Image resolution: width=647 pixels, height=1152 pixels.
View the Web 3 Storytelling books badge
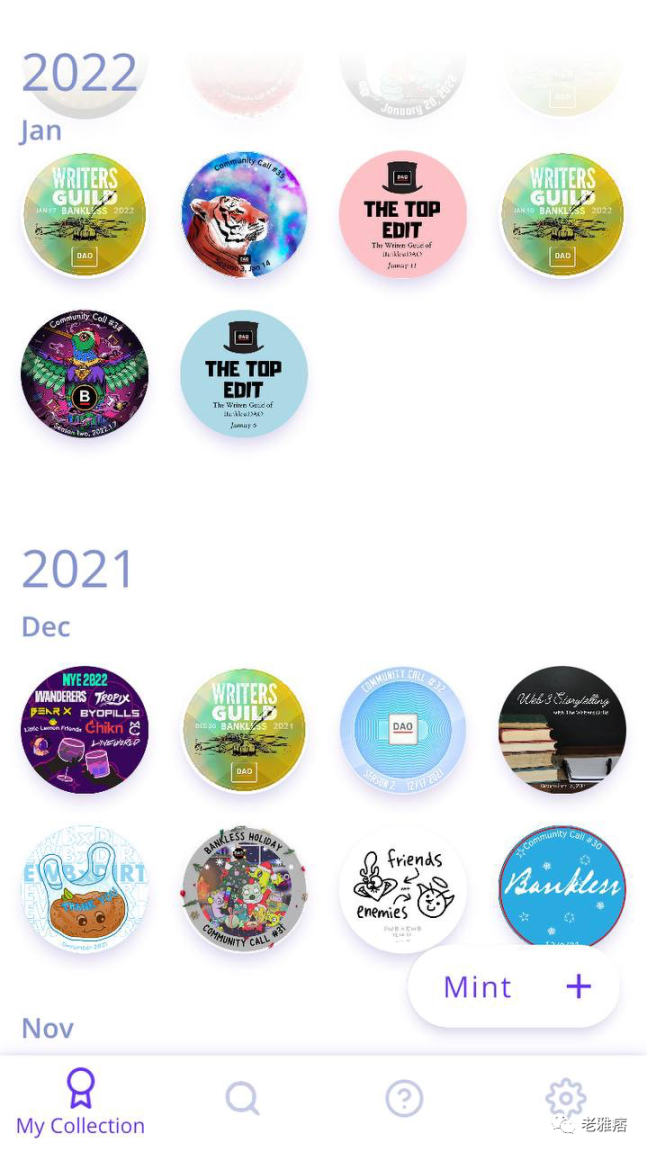click(562, 730)
